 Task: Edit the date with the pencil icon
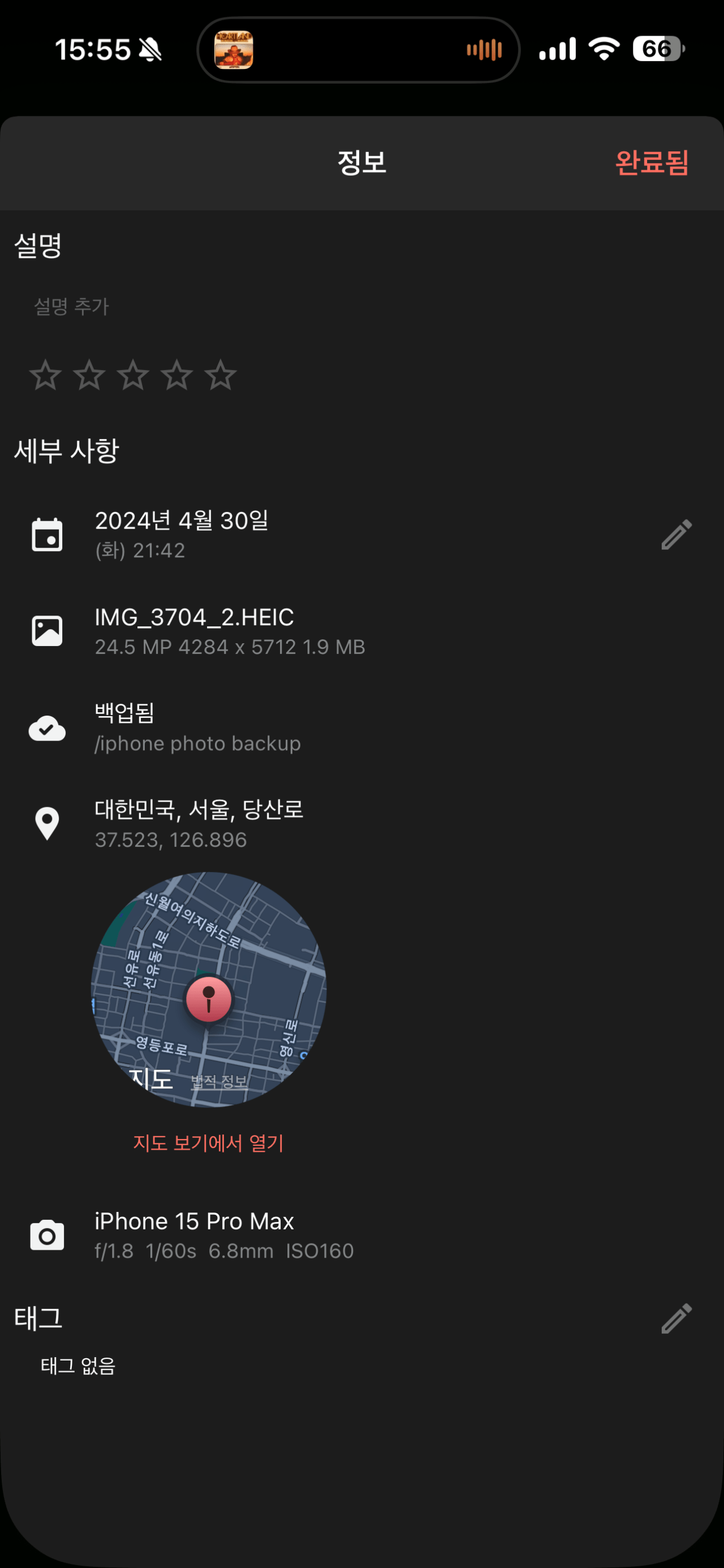[676, 534]
